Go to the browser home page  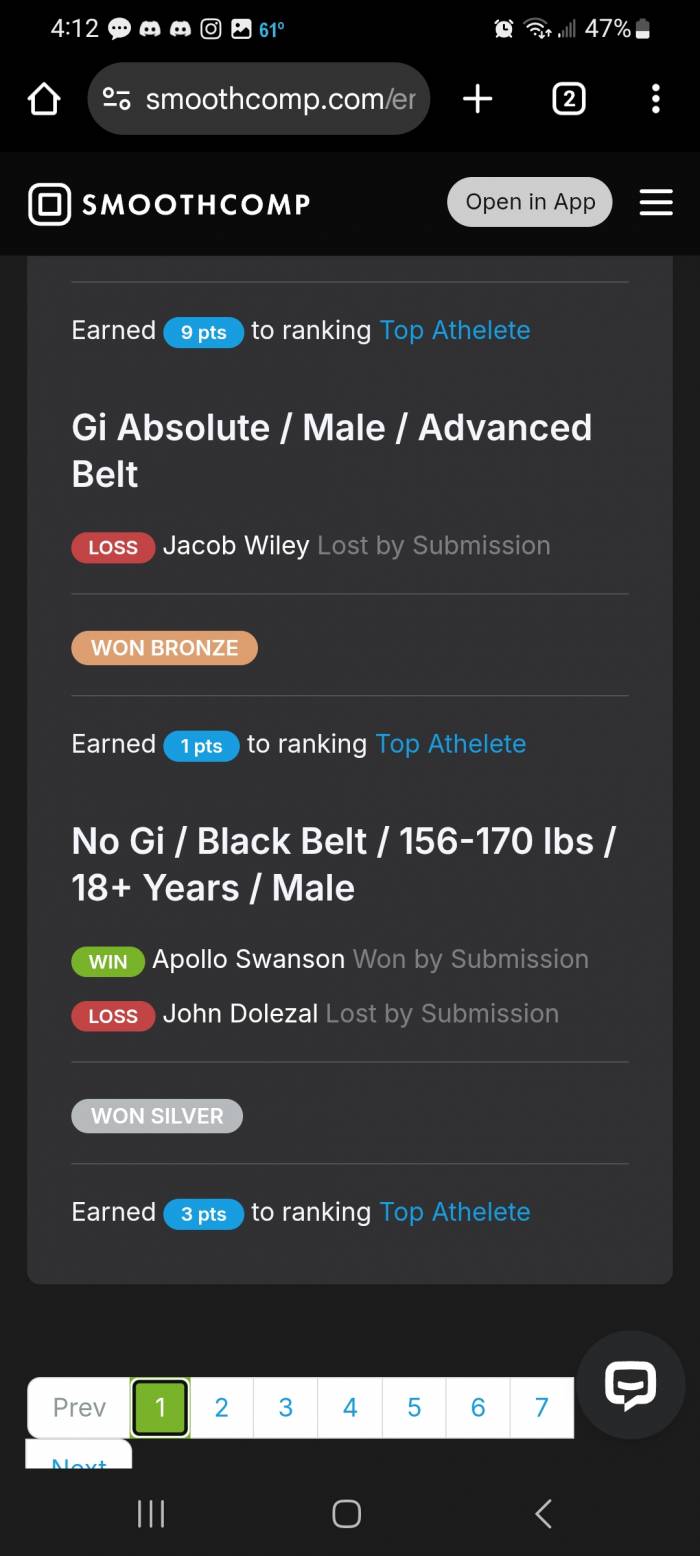point(44,99)
